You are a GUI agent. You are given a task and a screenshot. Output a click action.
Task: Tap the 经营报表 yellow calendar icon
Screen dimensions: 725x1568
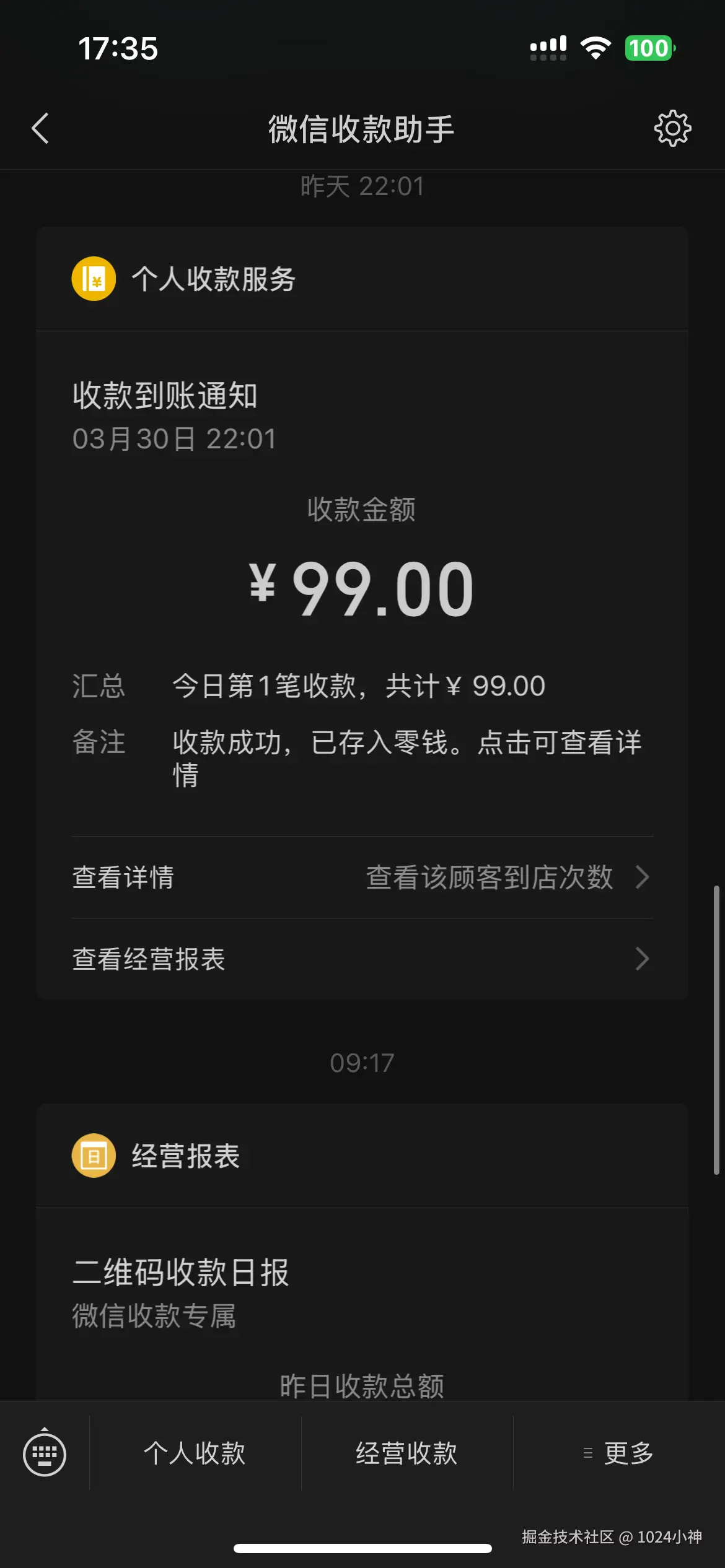pos(93,1154)
